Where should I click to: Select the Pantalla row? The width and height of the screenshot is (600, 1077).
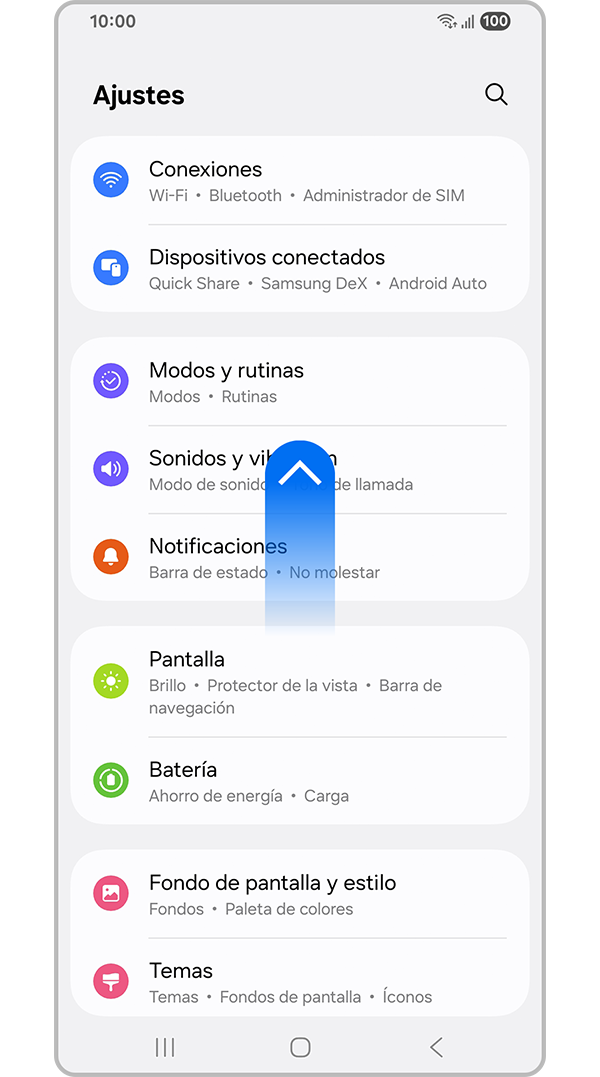coord(300,682)
